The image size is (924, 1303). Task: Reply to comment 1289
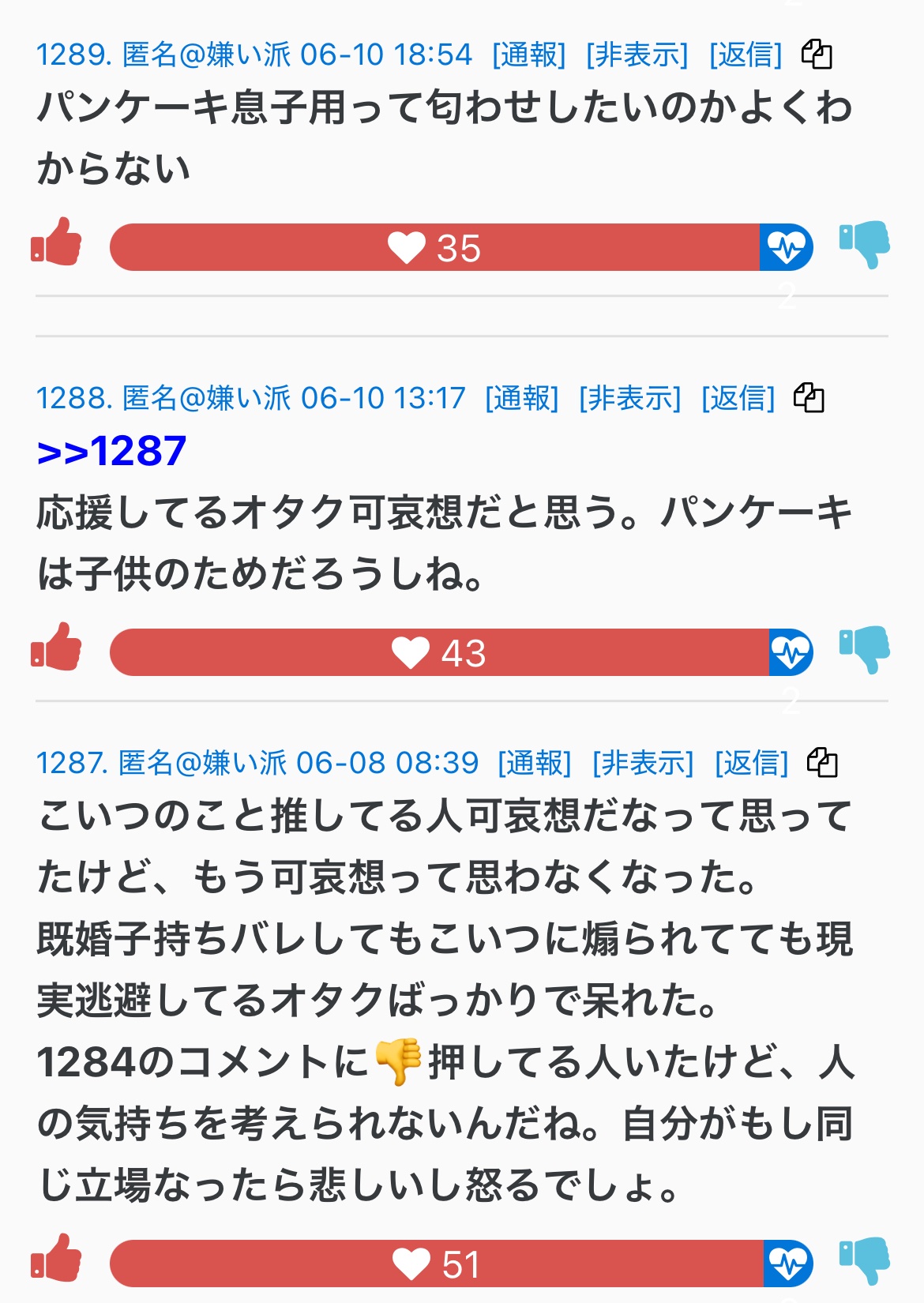[746, 54]
